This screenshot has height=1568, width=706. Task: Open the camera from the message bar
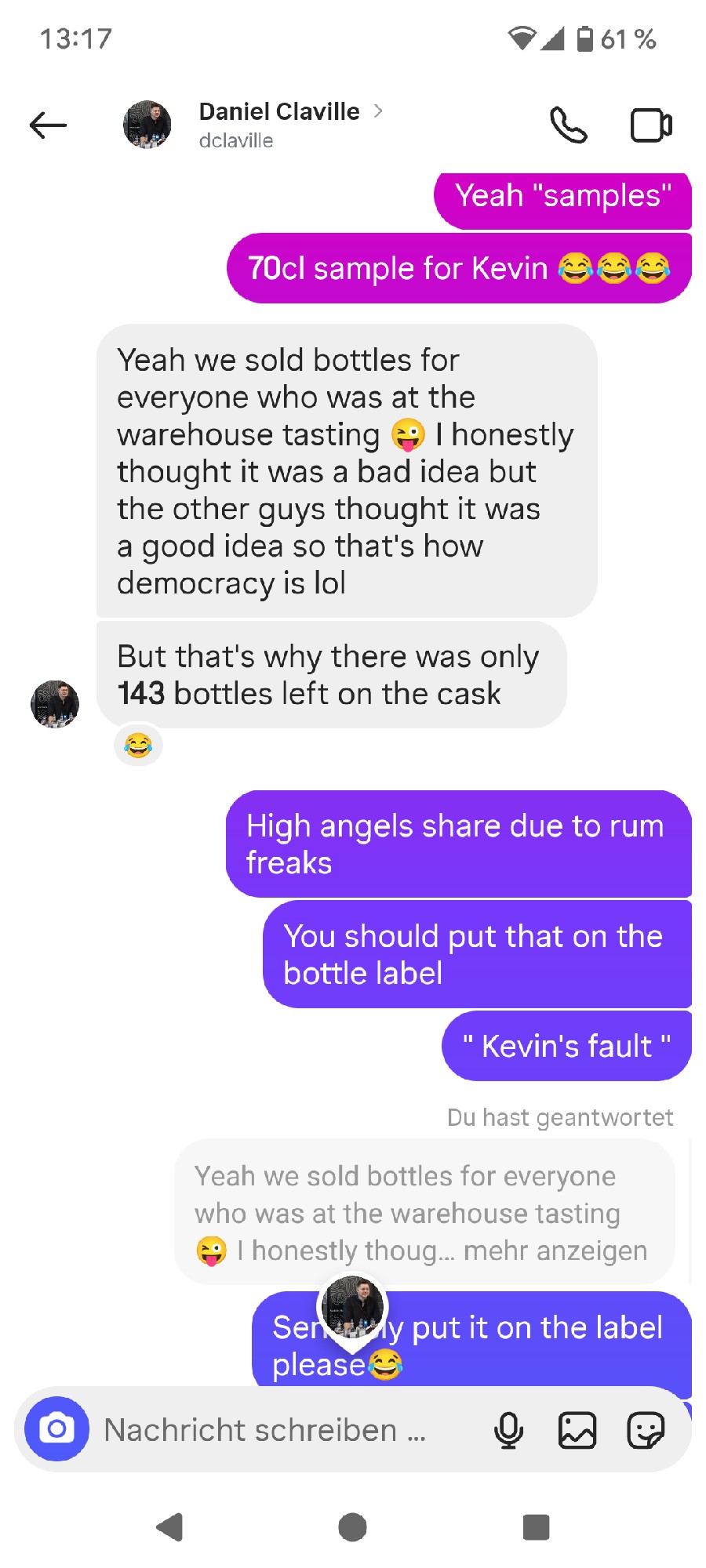click(56, 1428)
